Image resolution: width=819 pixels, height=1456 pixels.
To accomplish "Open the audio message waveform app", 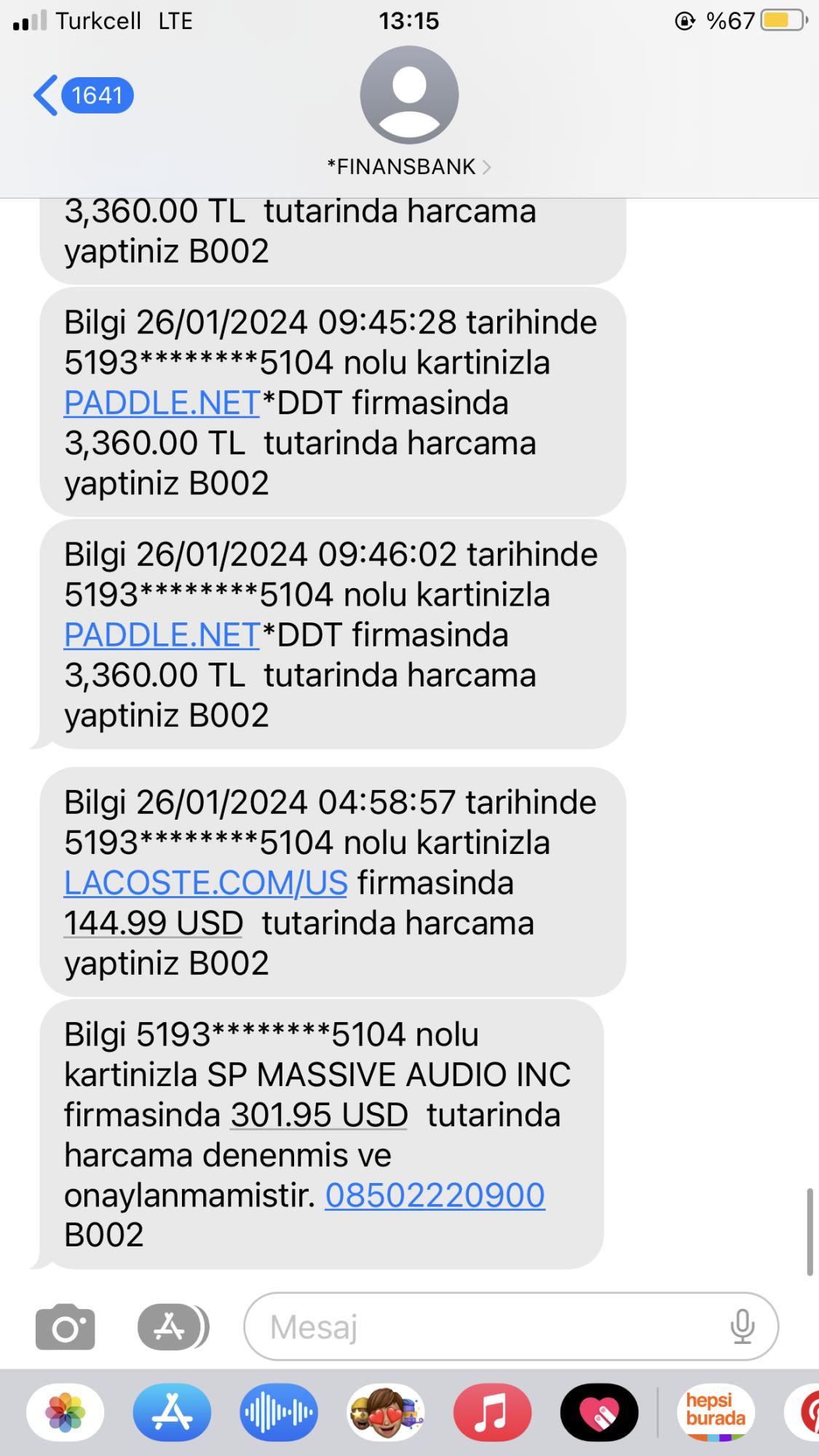I will 279,1413.
